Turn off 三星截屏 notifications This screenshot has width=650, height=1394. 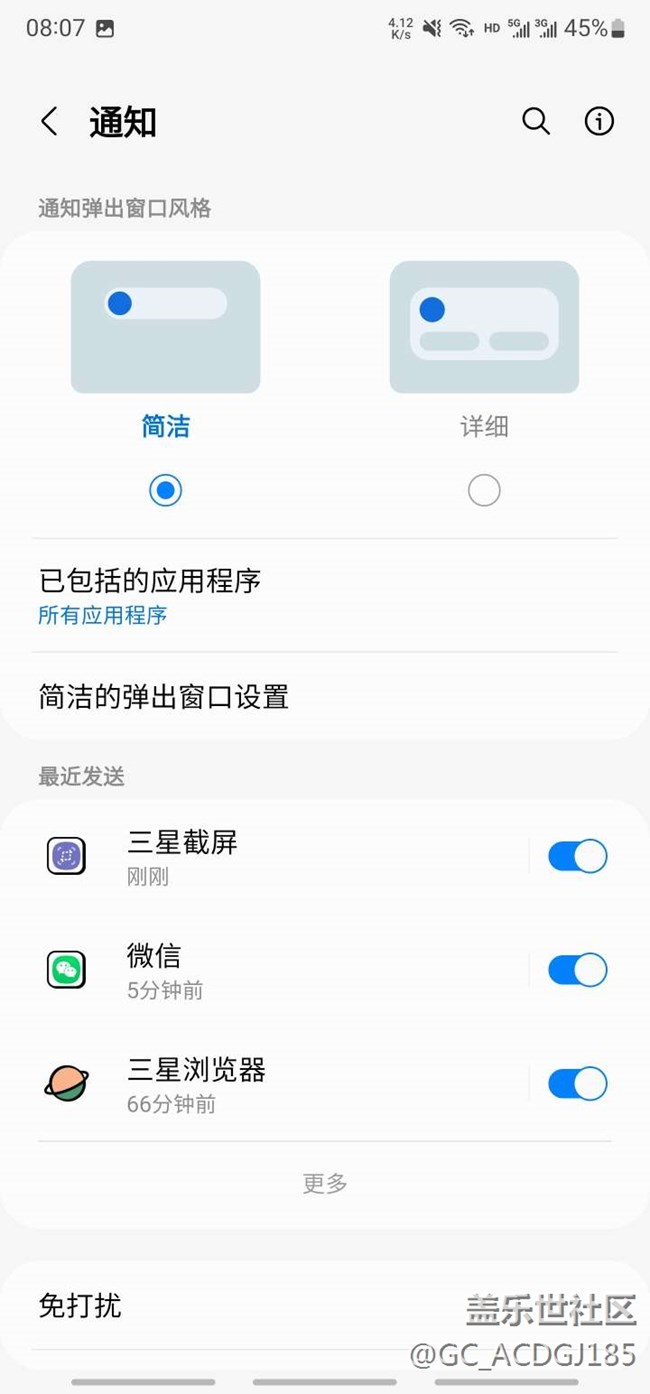point(577,857)
